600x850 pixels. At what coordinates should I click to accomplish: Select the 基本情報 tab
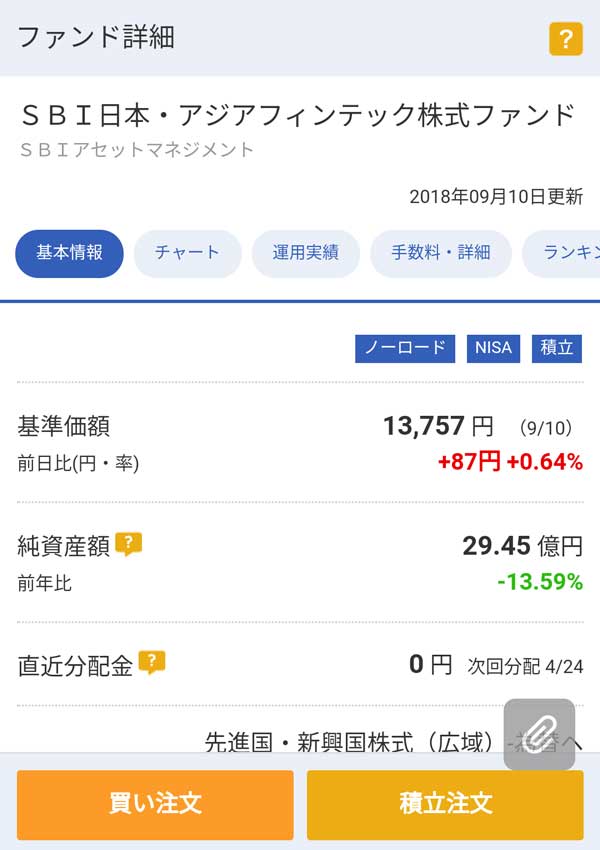click(x=69, y=253)
